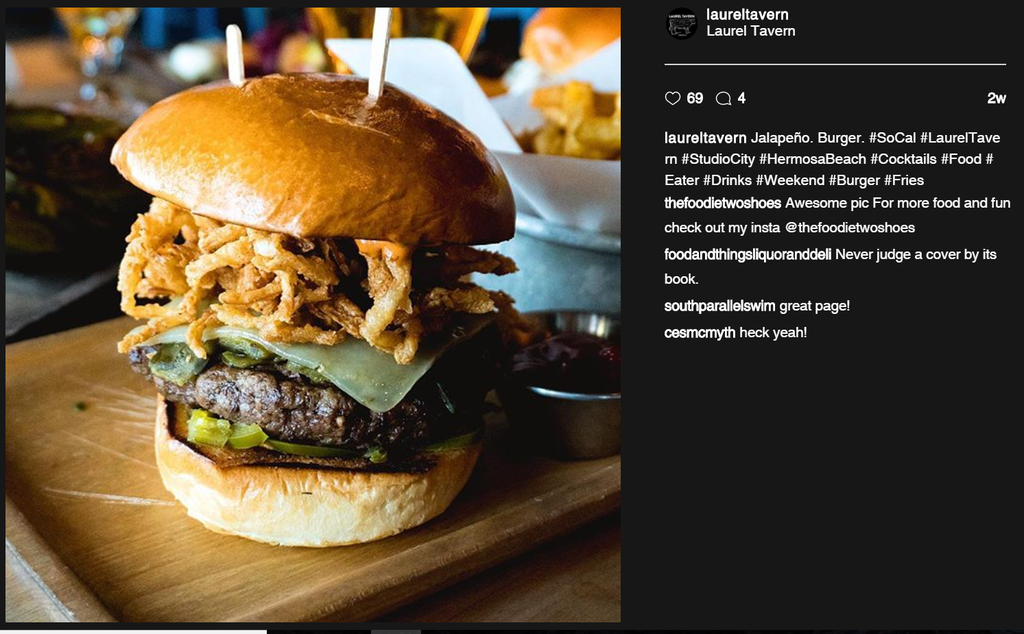Open the #Burger hashtag
This screenshot has height=634, width=1024.
[854, 180]
